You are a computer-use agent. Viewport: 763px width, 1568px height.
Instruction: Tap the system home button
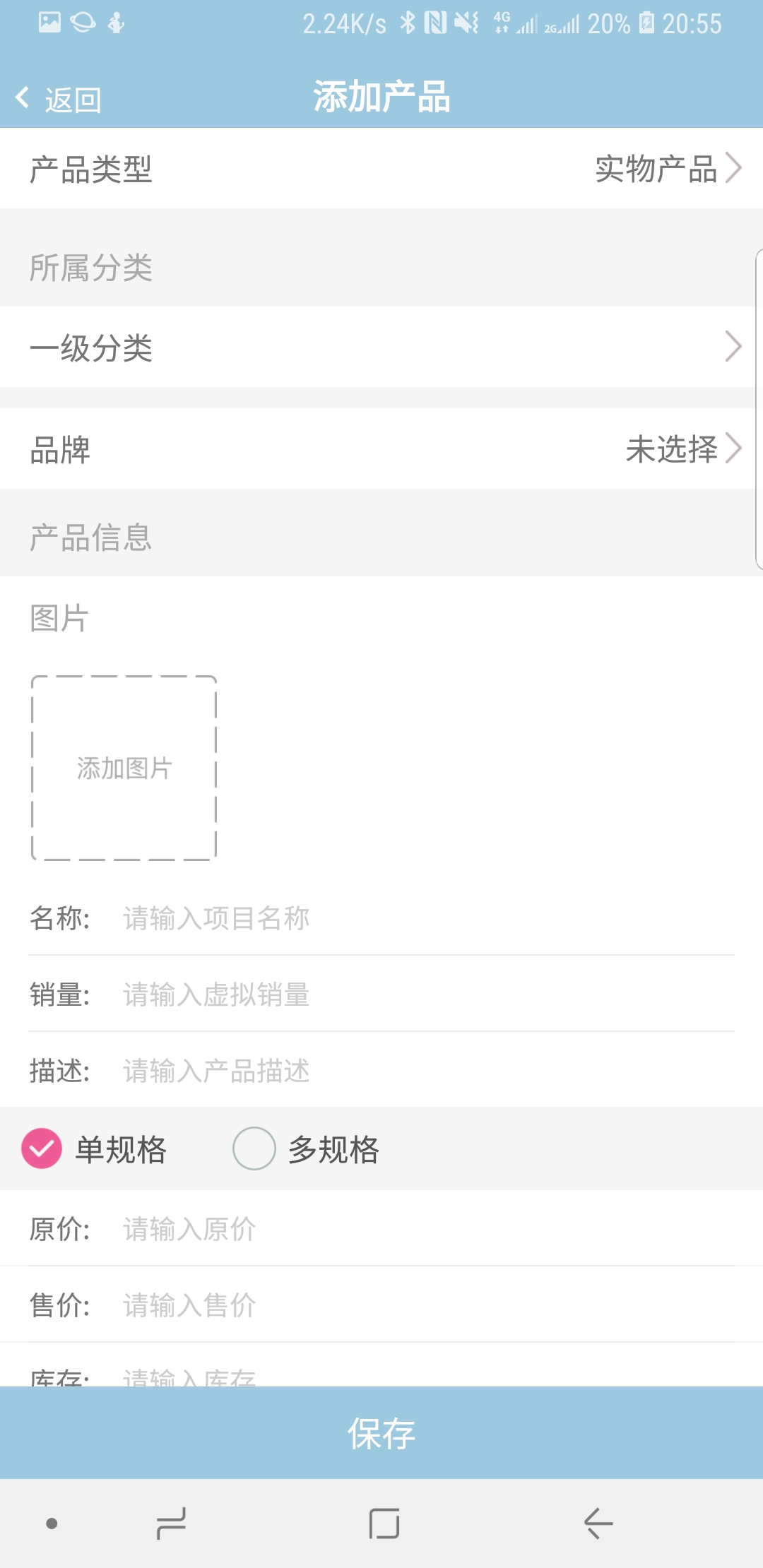[384, 1524]
